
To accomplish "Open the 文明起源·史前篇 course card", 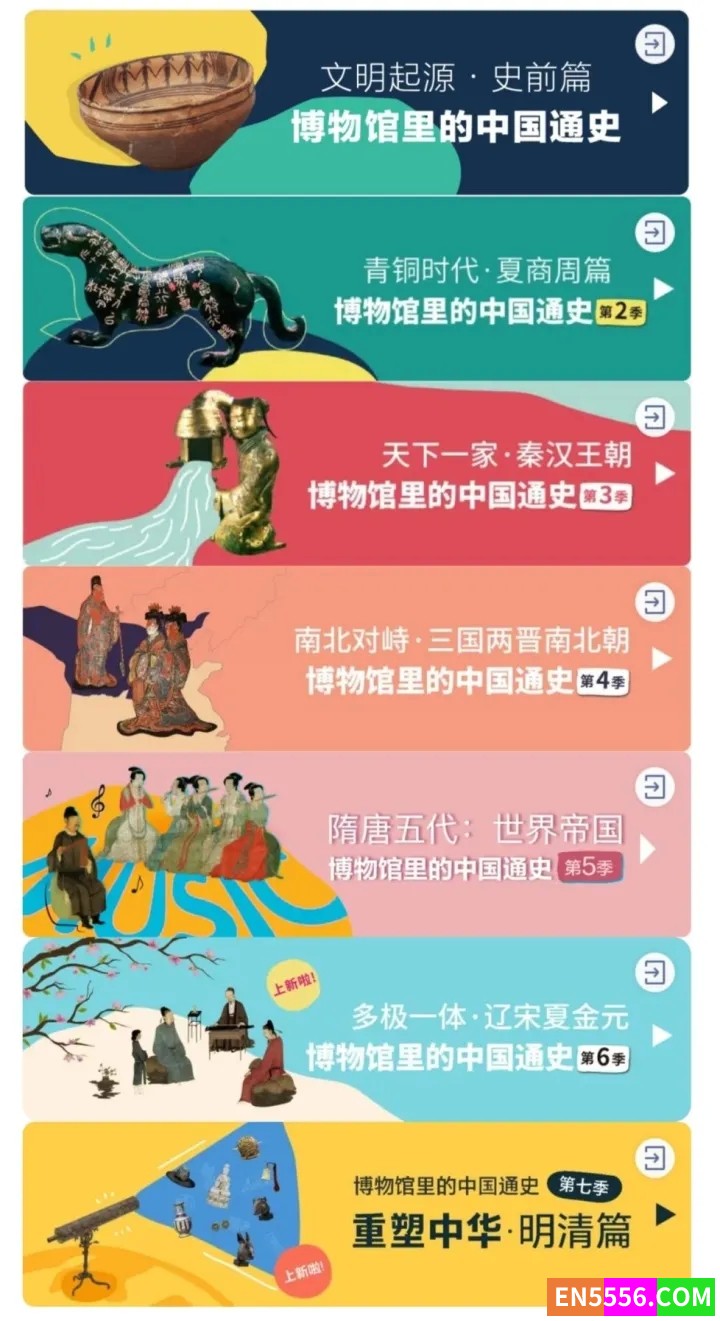I will pyautogui.click(x=456, y=102).
